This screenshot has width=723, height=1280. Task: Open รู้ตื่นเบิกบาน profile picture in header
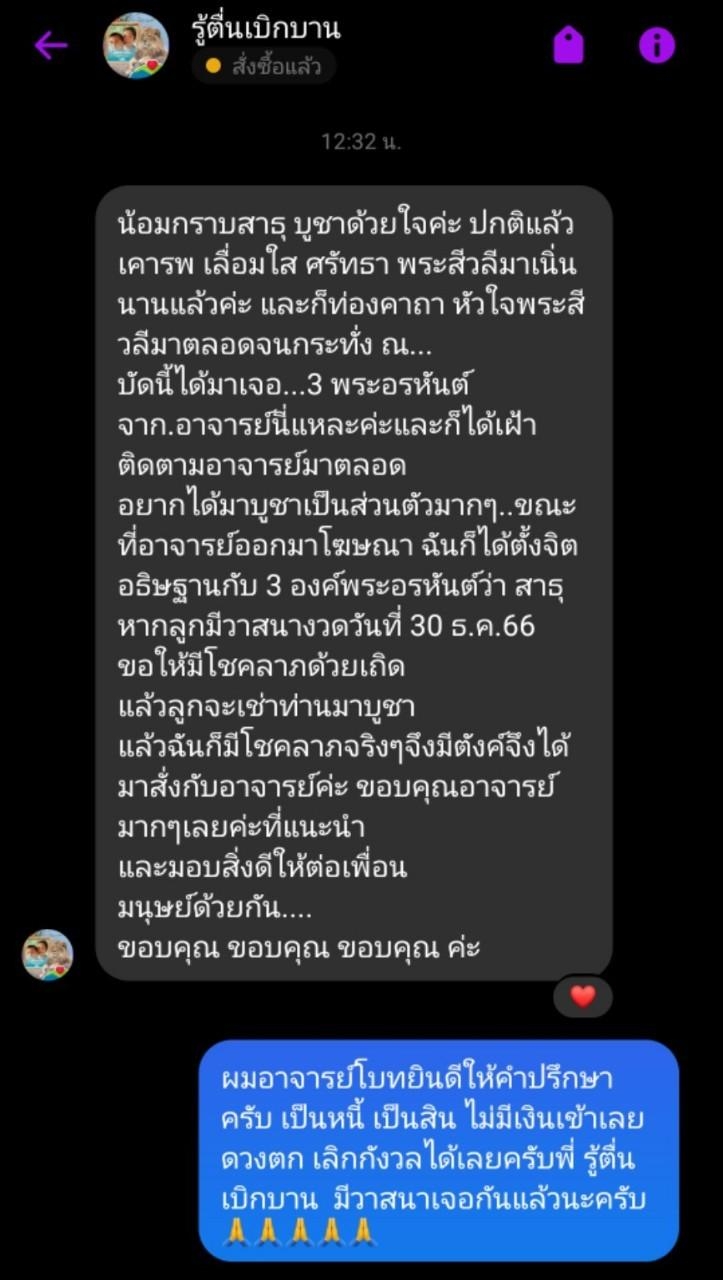(136, 45)
